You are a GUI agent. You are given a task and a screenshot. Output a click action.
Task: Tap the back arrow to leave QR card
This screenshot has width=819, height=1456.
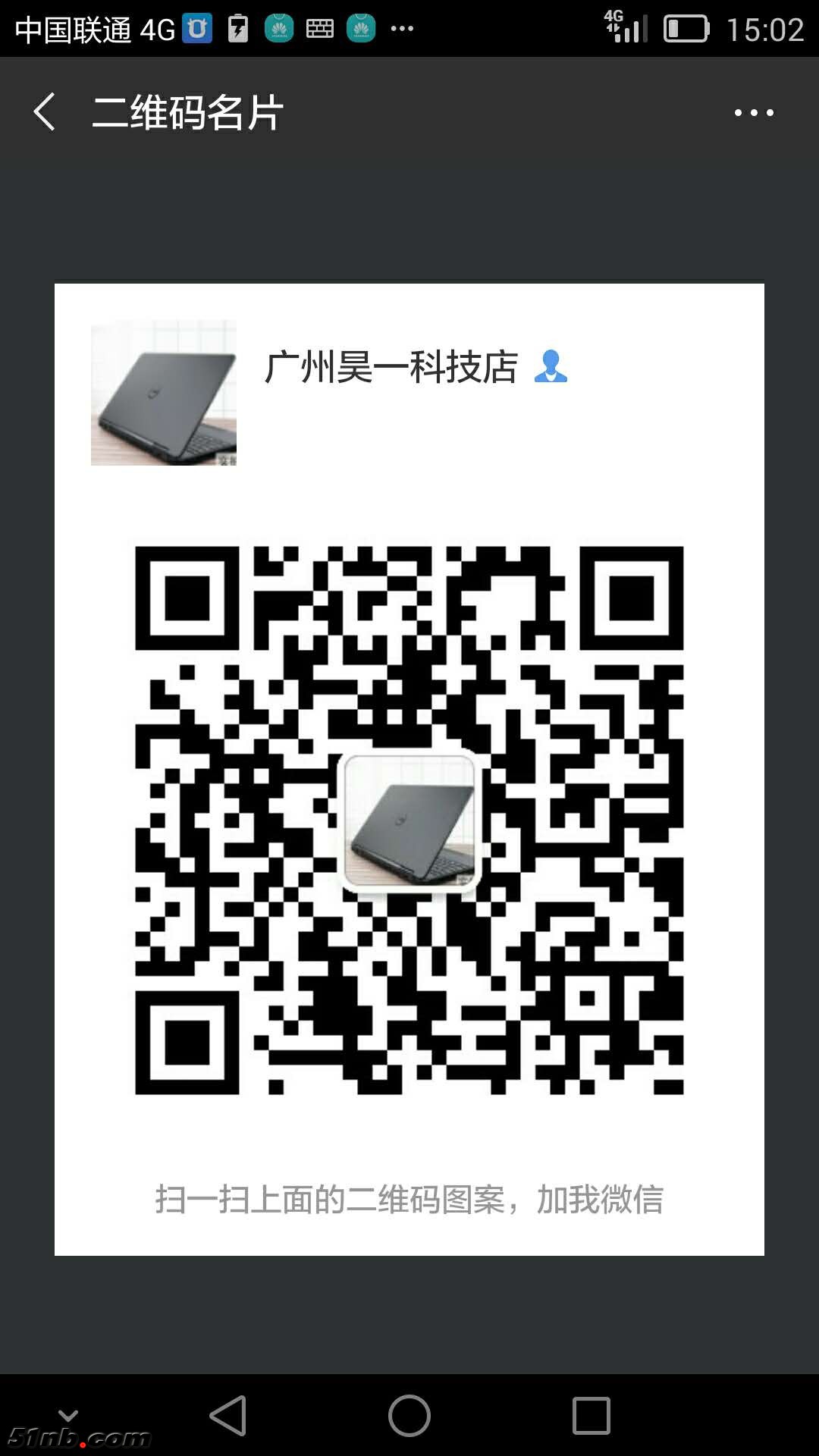pos(43,111)
